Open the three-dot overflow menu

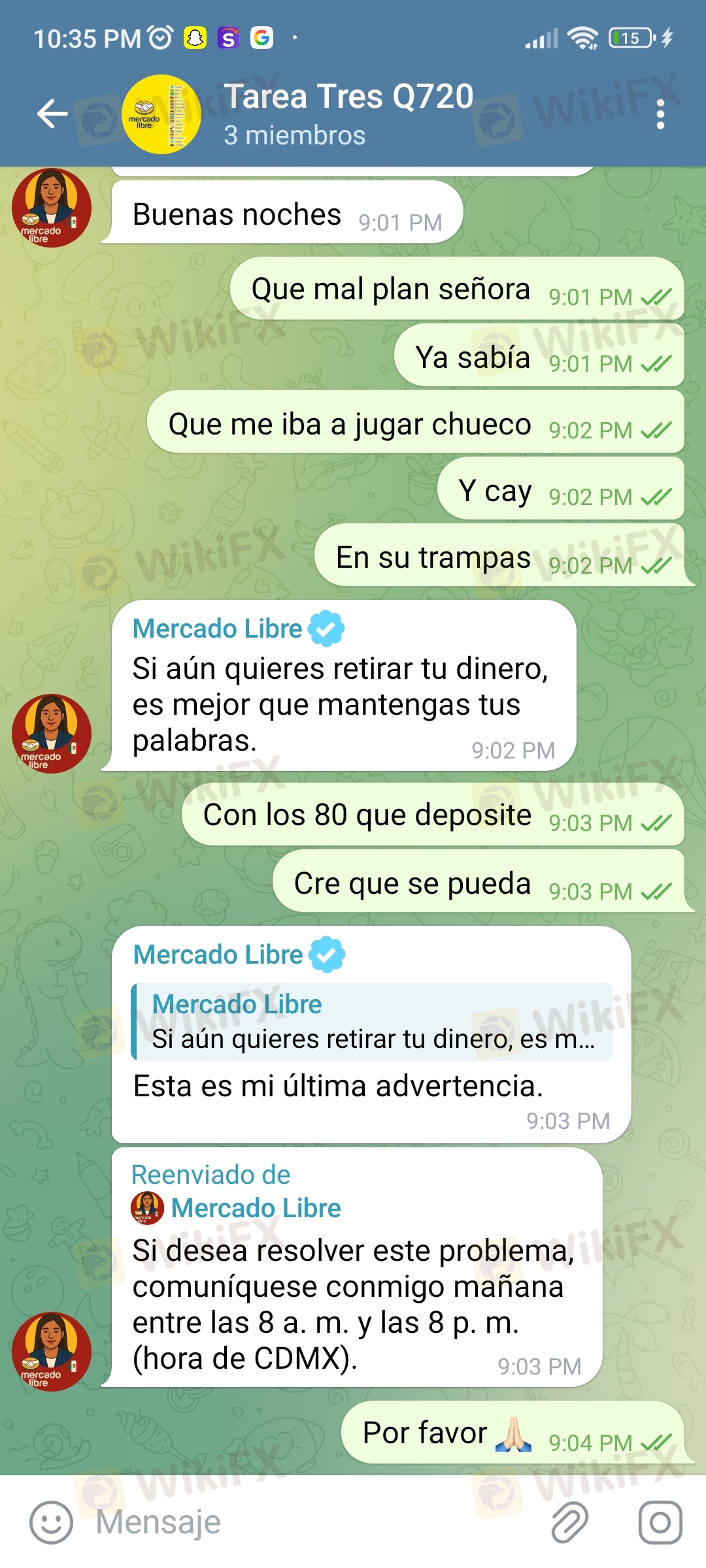click(660, 114)
